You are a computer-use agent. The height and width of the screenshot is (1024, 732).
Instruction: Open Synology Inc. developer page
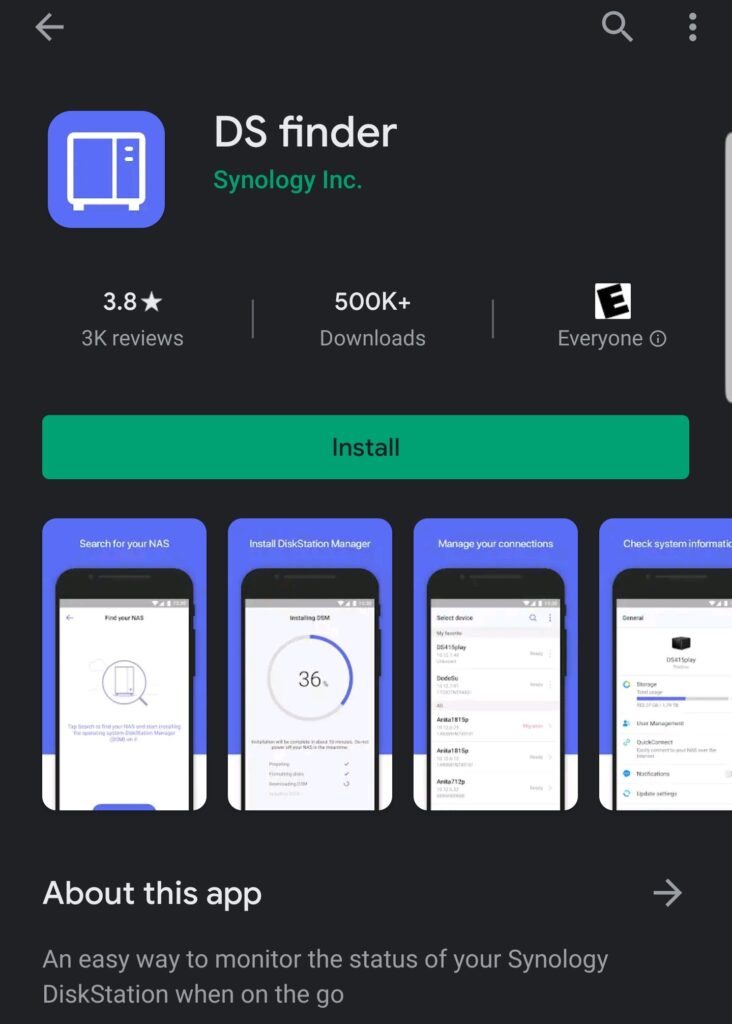point(287,180)
